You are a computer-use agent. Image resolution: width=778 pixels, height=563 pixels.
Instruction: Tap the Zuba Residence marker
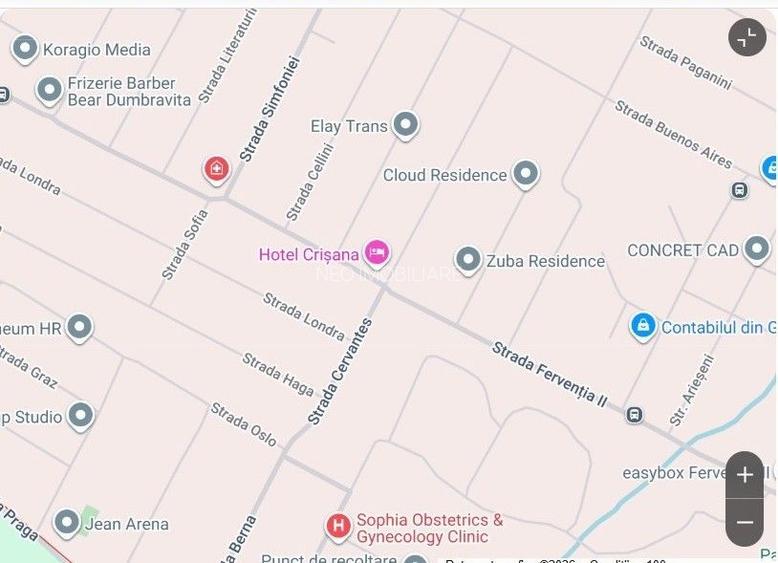point(468,261)
